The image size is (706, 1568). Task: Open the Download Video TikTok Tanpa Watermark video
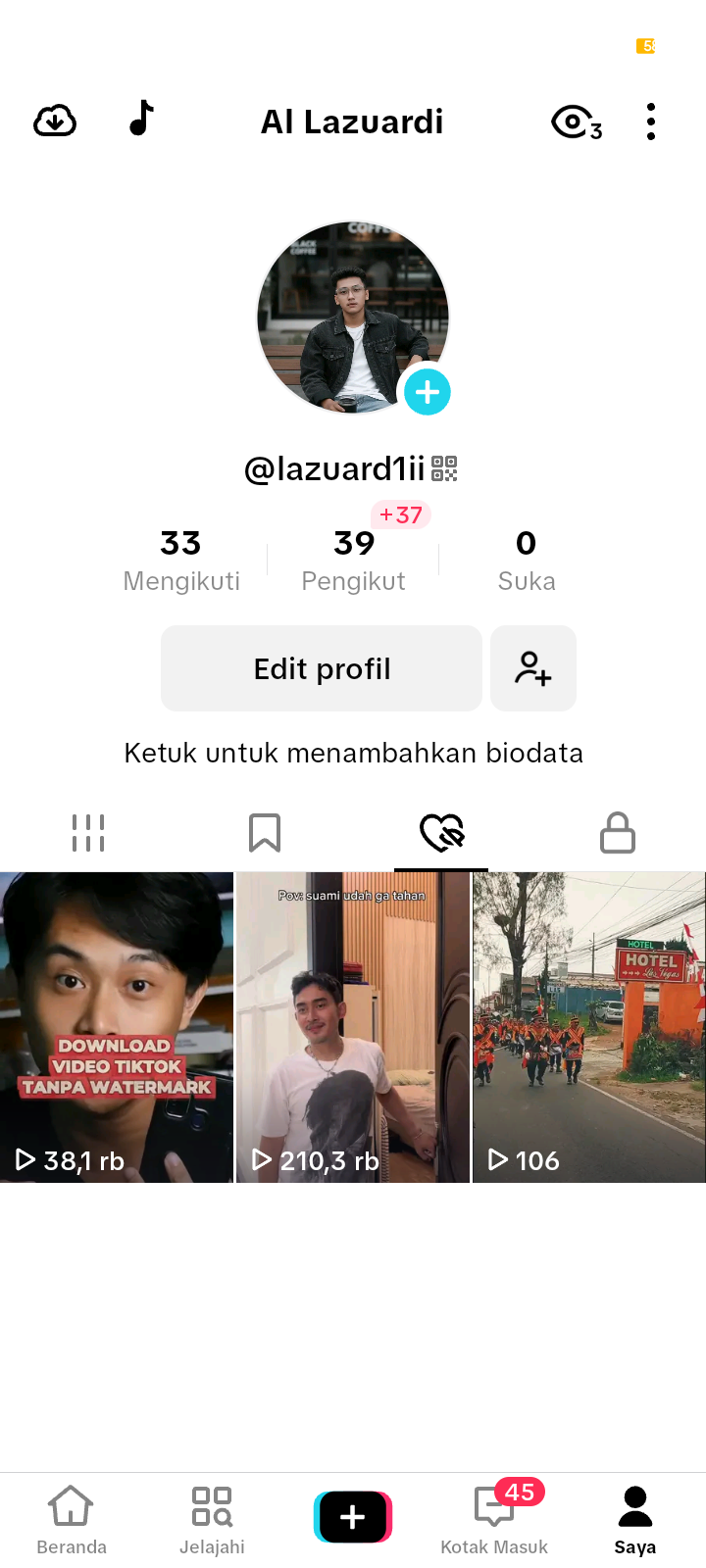(x=117, y=1027)
